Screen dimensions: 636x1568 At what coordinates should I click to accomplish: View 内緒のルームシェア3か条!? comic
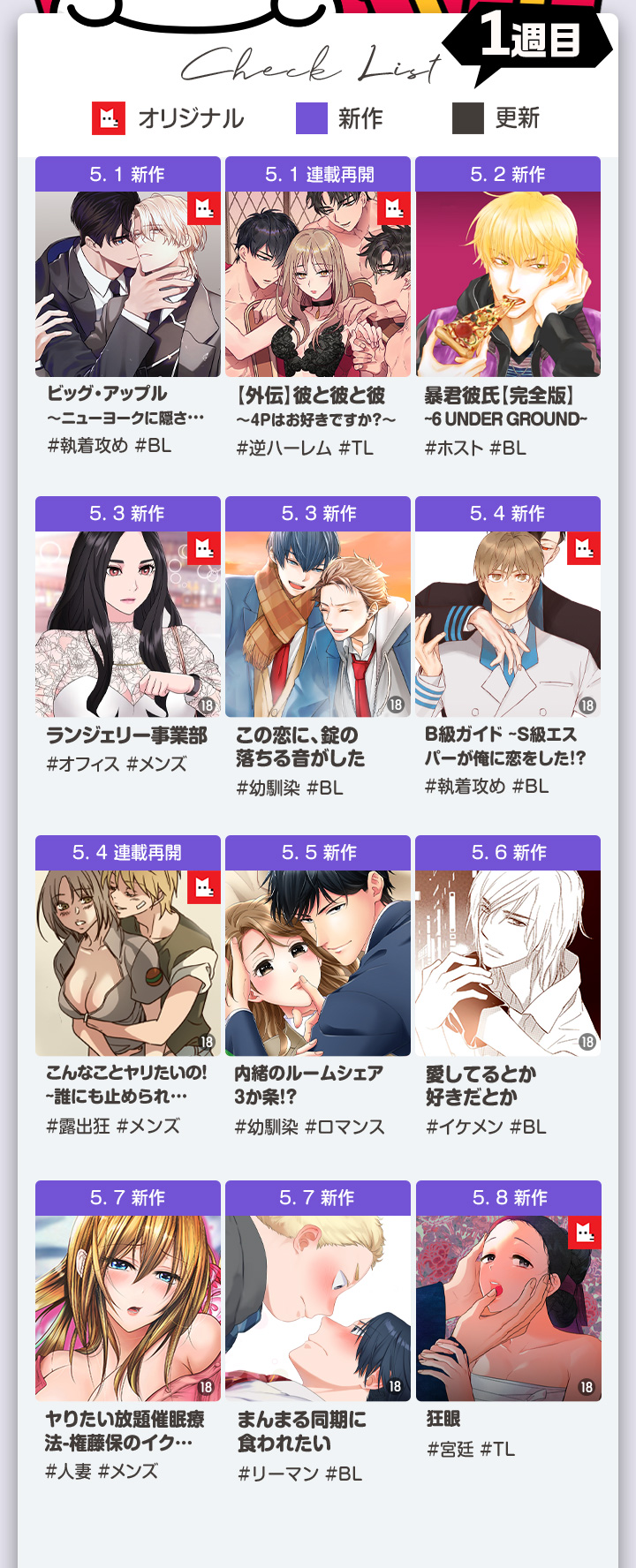318,962
